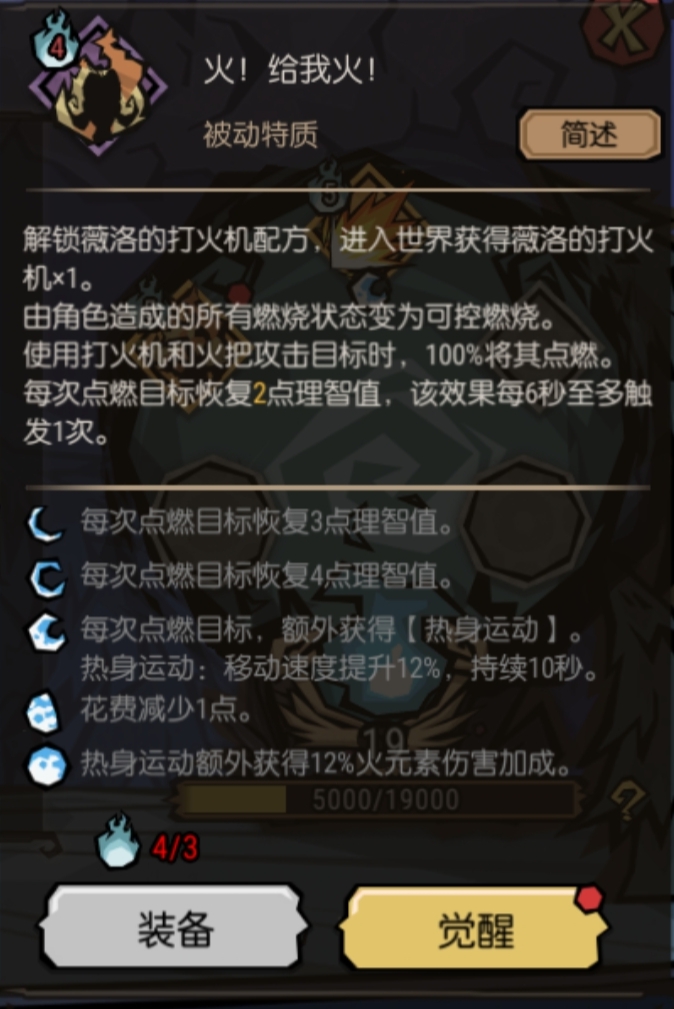Tap the 简述 button

pyautogui.click(x=589, y=136)
